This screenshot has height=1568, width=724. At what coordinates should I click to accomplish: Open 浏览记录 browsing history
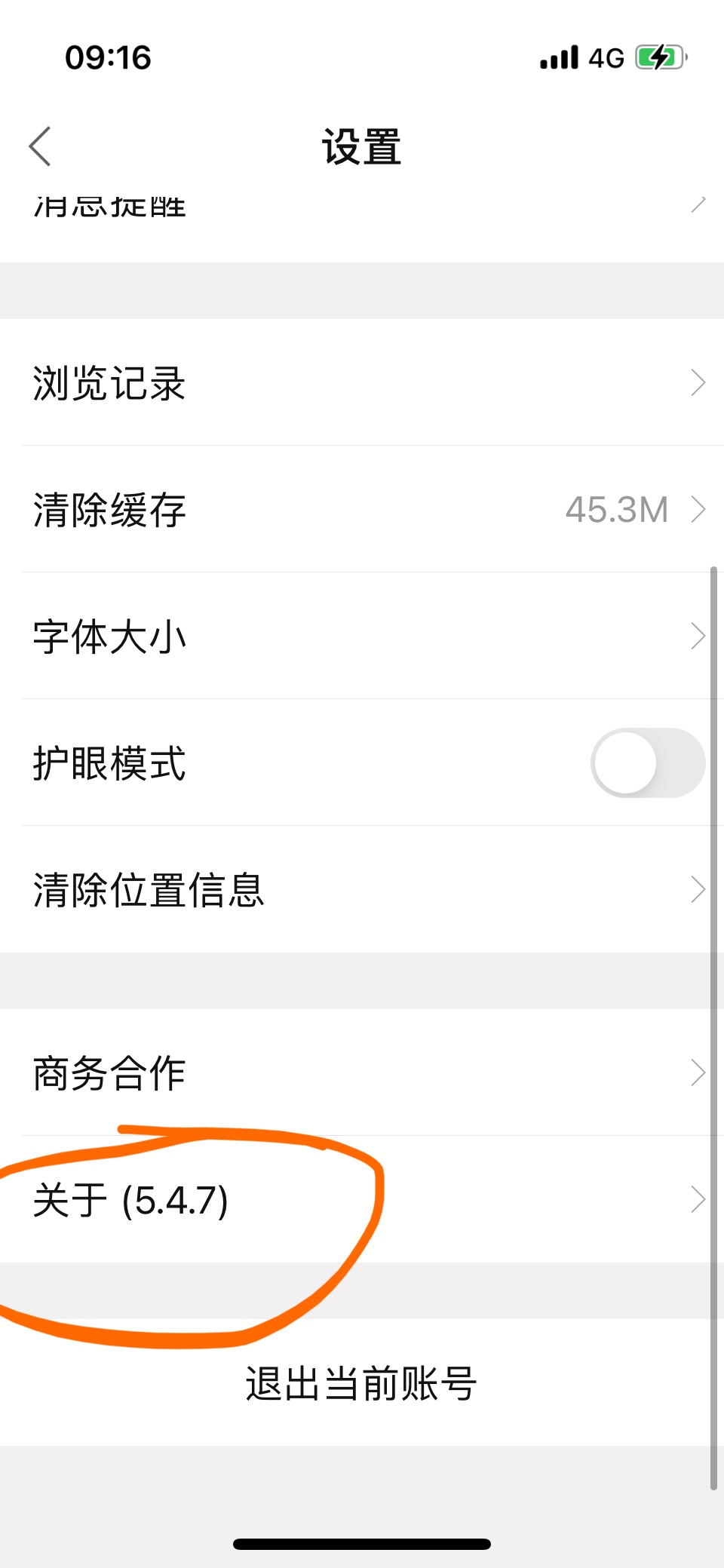(362, 382)
